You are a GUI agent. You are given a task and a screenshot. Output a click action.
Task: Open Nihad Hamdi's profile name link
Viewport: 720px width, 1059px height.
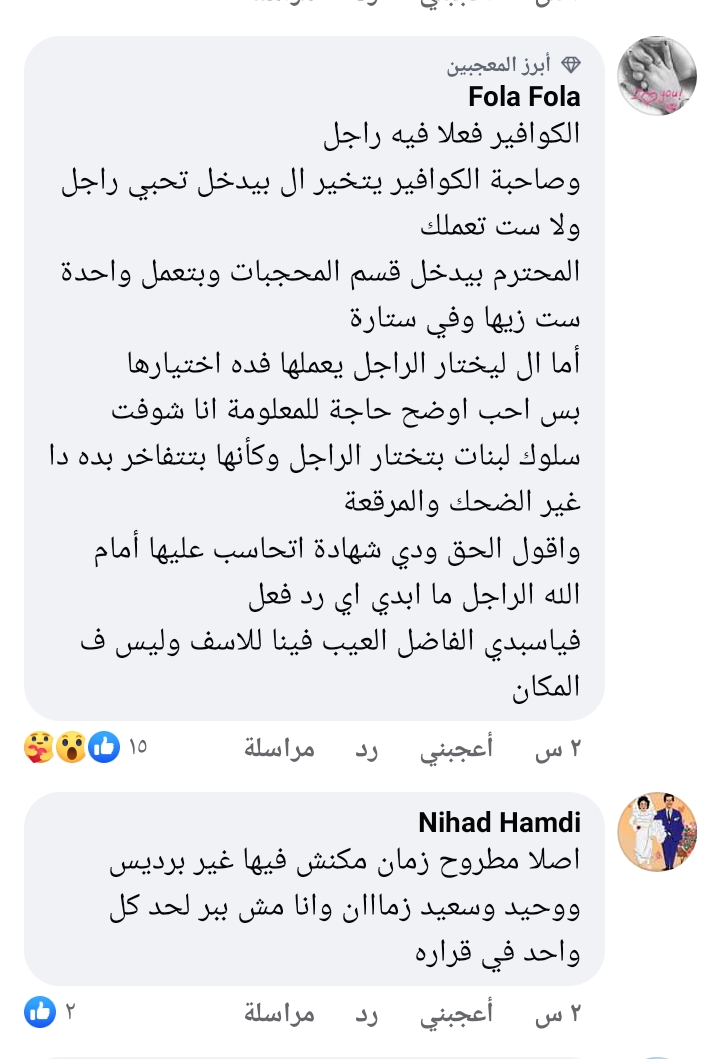point(499,822)
